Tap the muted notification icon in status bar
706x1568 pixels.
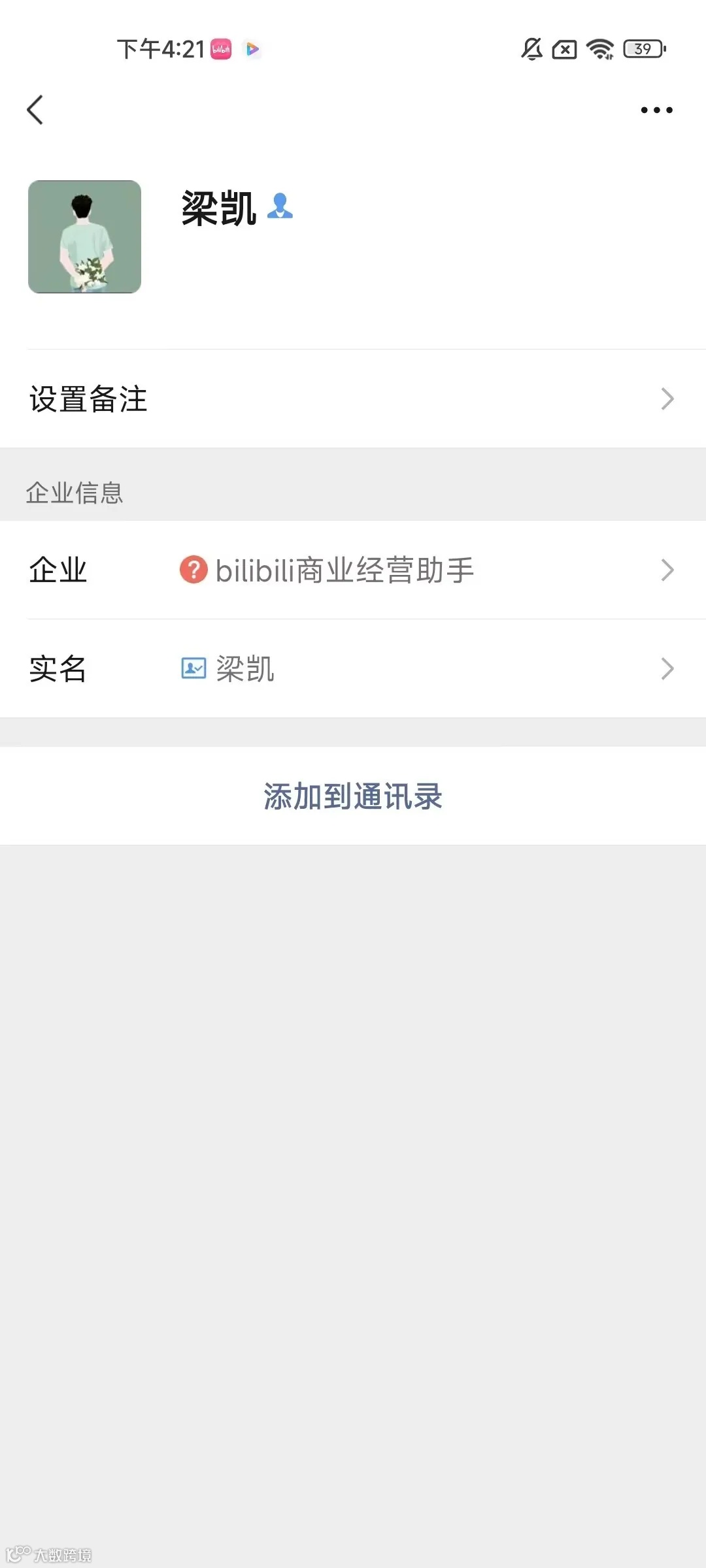point(531,49)
